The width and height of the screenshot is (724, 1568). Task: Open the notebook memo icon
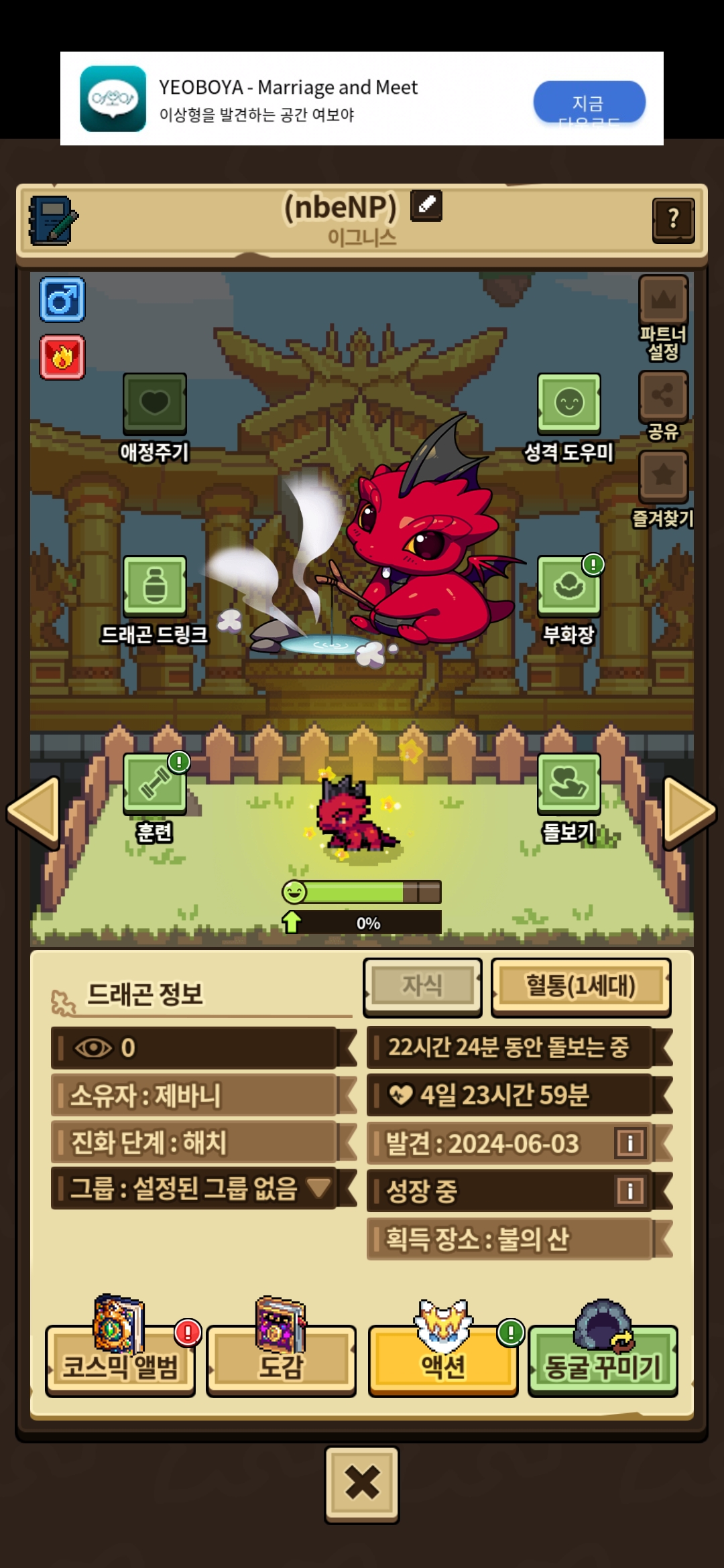tap(53, 220)
